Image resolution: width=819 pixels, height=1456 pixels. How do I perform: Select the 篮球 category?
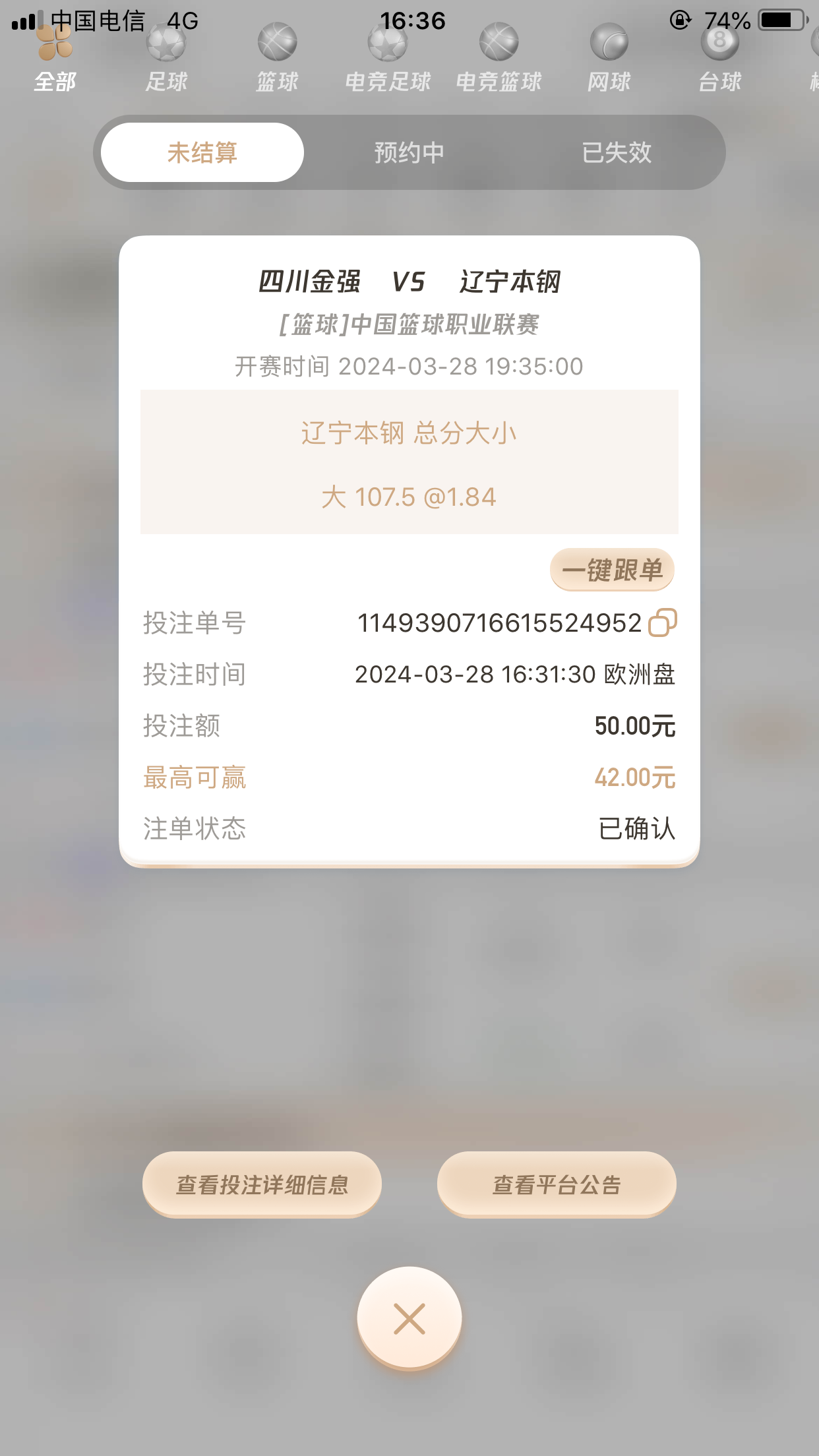coord(277,59)
